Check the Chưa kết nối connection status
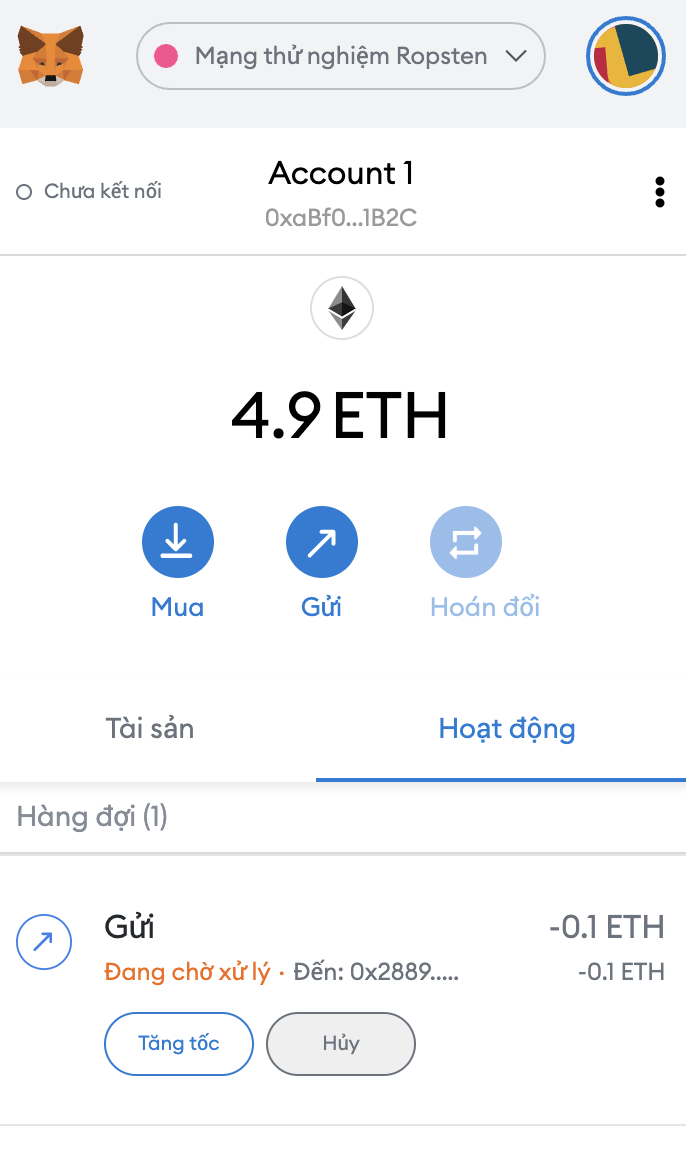The width and height of the screenshot is (686, 1158). click(x=90, y=191)
